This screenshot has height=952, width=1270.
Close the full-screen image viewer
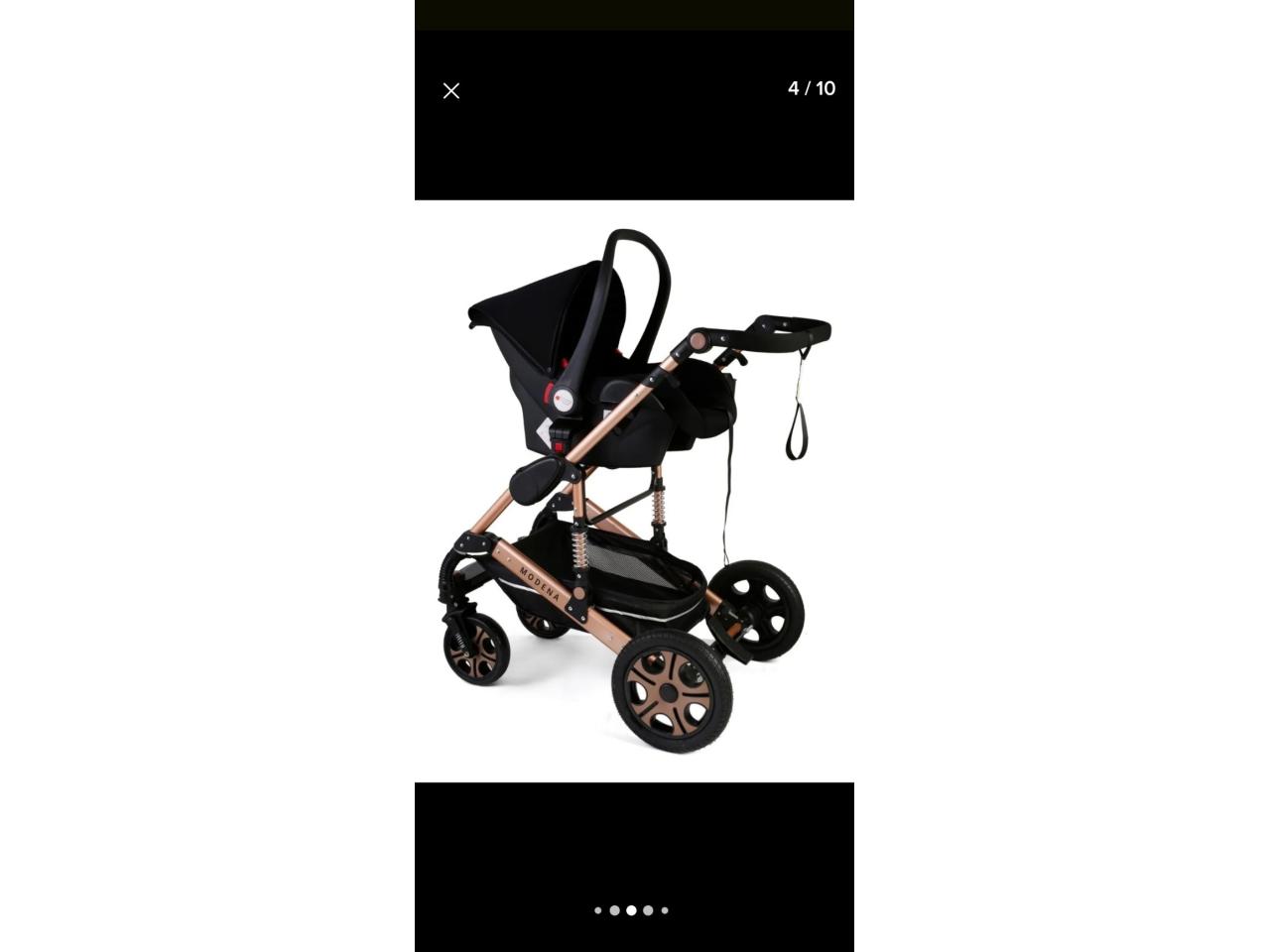click(451, 91)
